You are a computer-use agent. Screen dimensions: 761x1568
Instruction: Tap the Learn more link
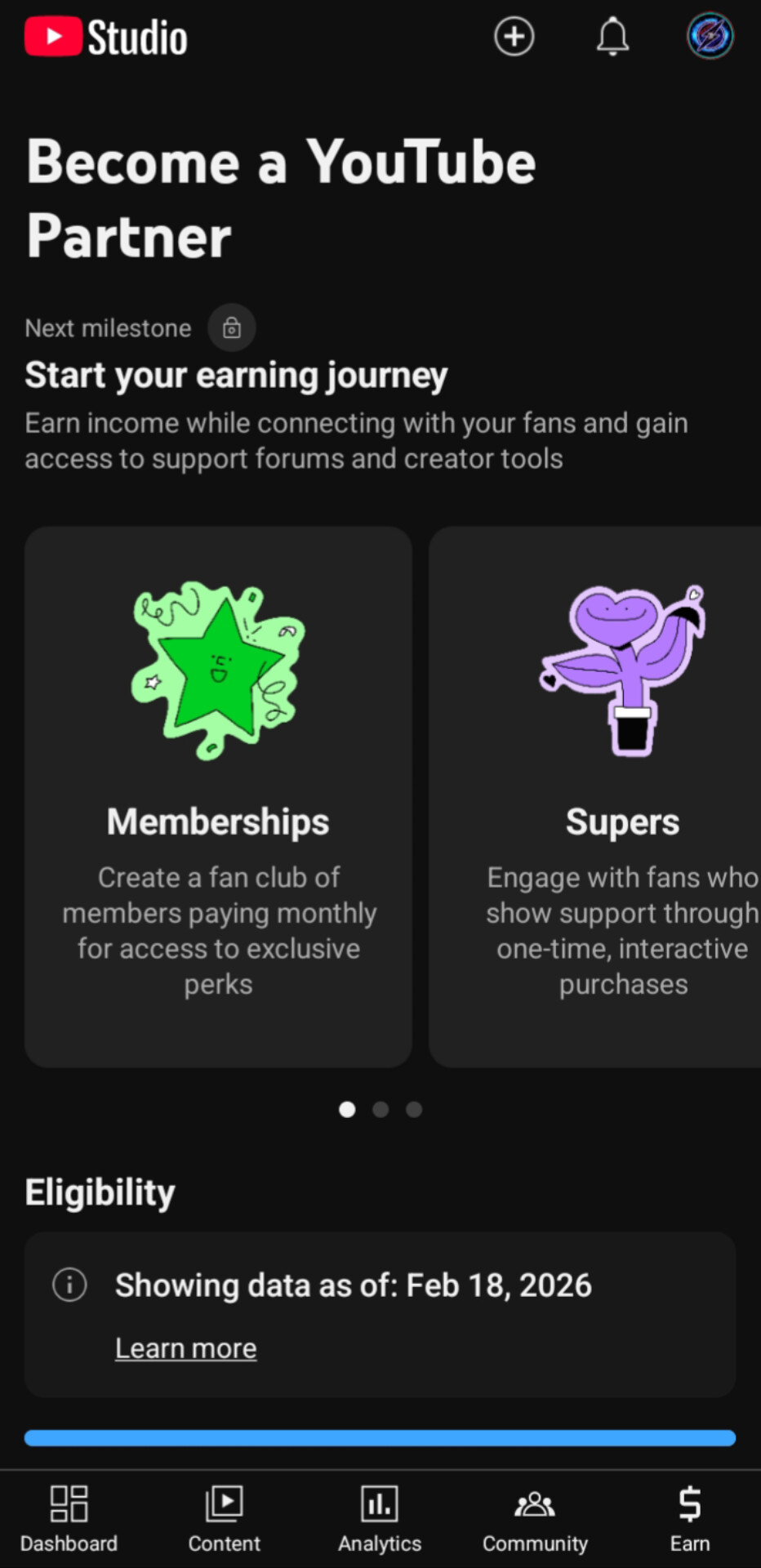coord(185,1348)
